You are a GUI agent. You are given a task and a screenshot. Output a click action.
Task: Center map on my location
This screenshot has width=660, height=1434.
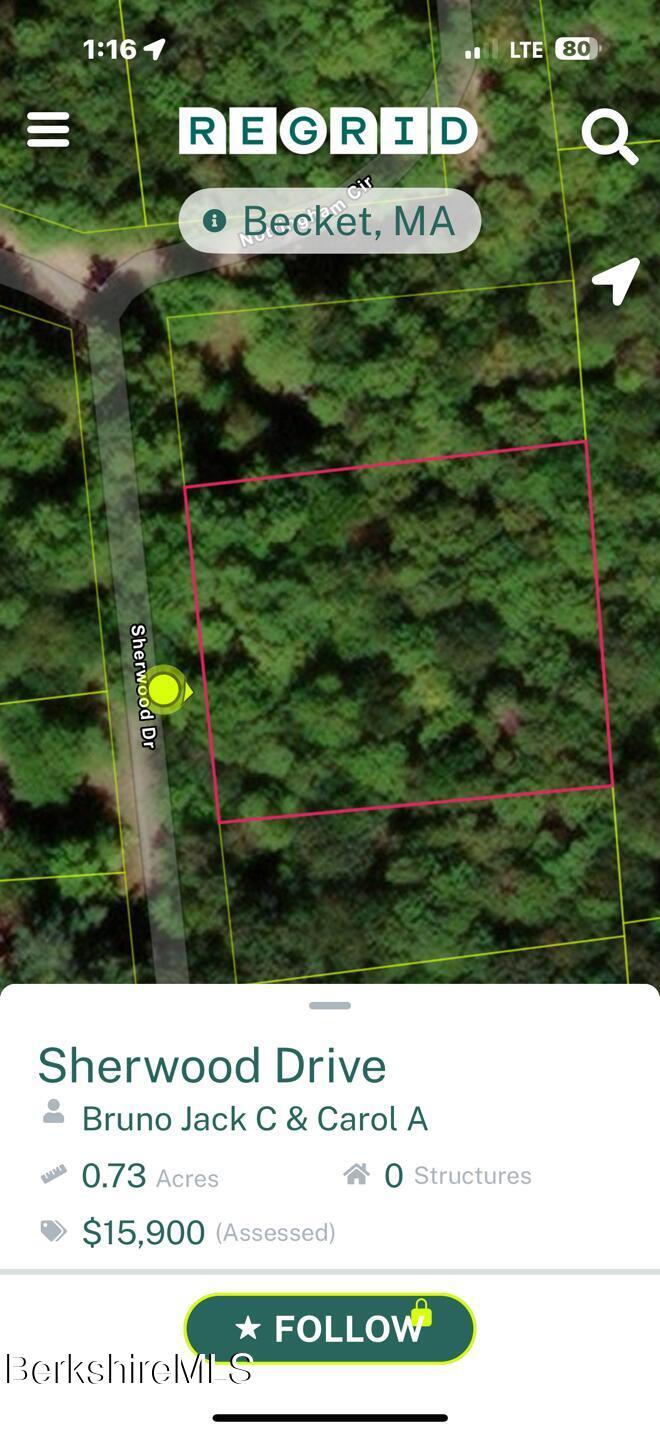(615, 280)
